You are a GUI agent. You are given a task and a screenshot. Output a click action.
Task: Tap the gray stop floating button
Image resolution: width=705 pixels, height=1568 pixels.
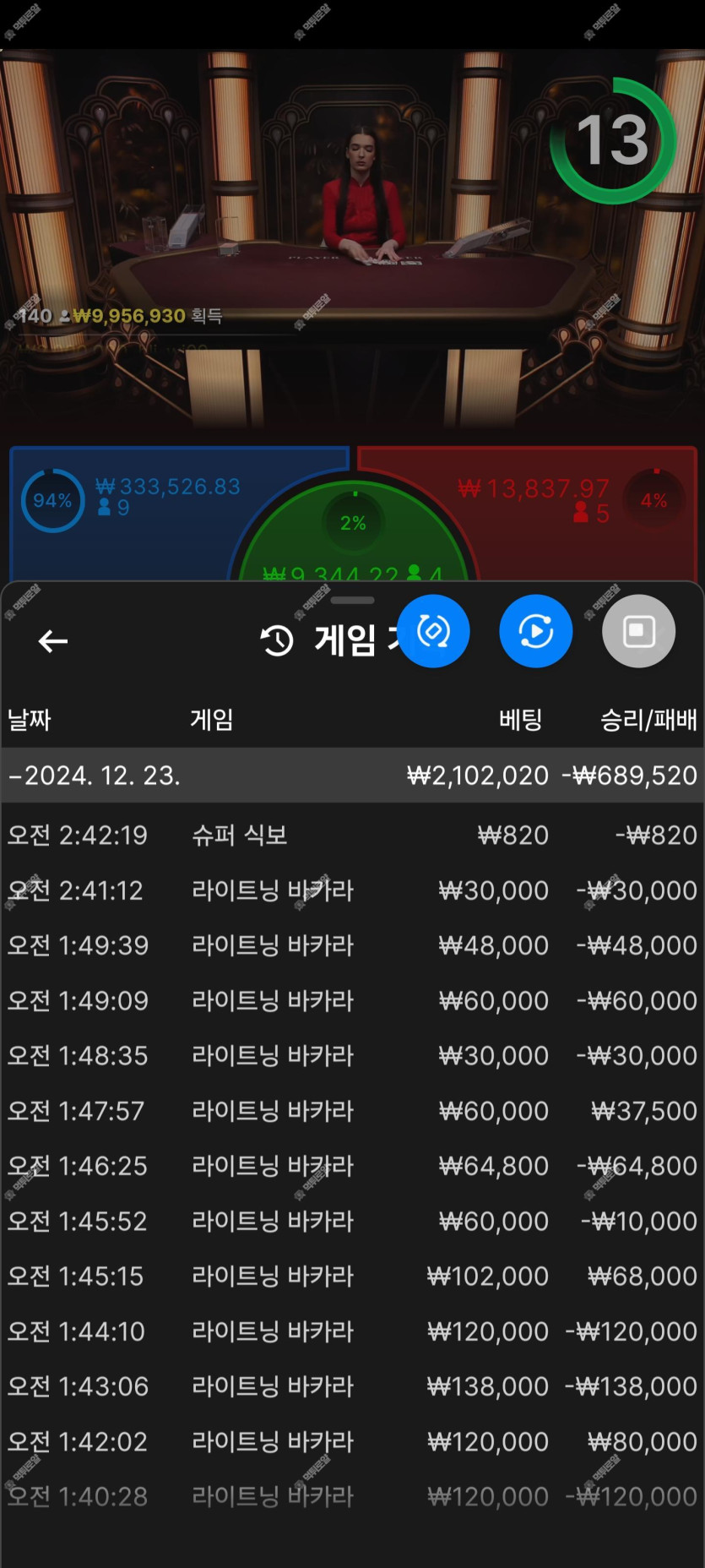[x=638, y=631]
